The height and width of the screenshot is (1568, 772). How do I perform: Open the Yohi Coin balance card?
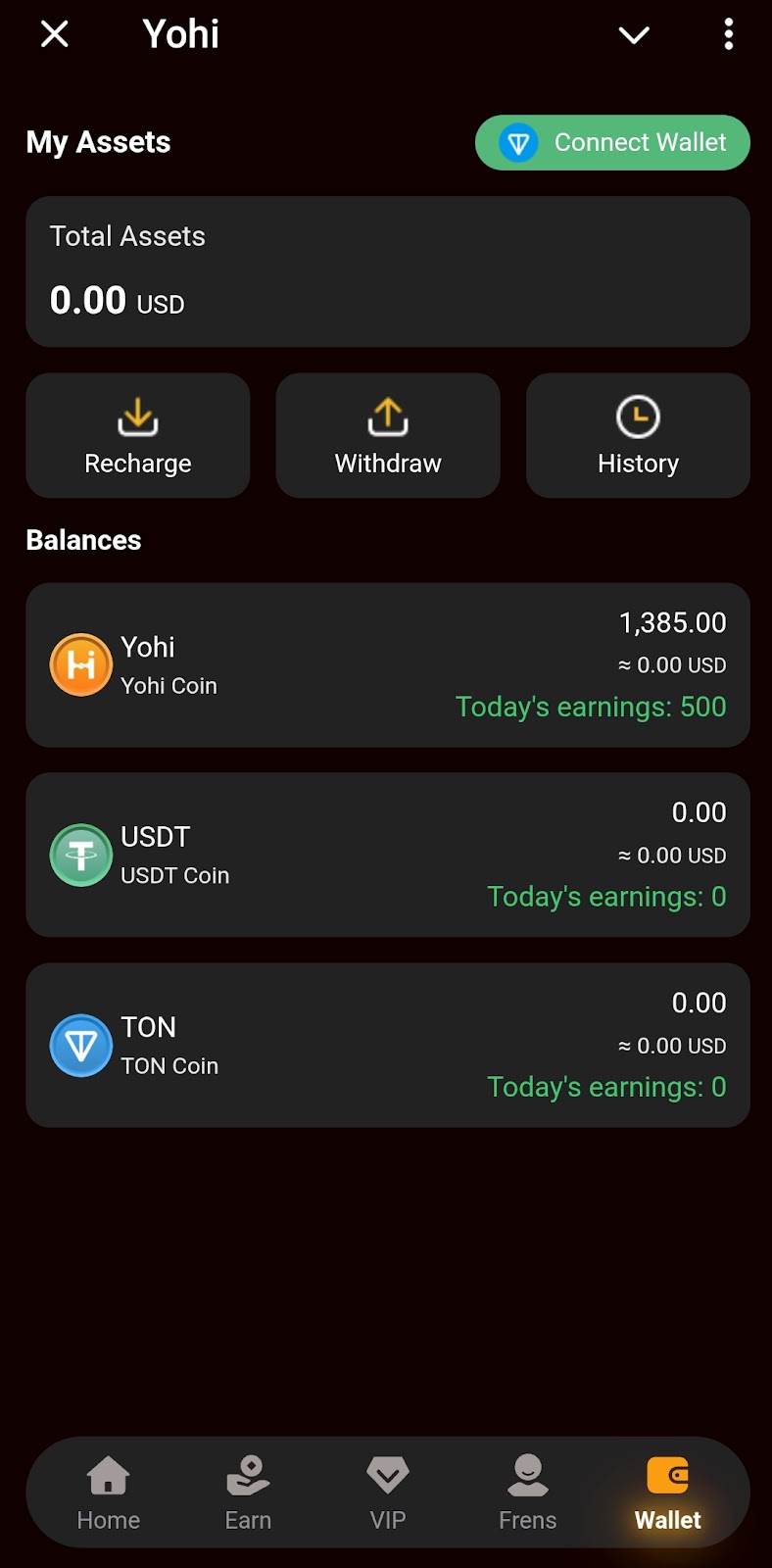click(388, 665)
